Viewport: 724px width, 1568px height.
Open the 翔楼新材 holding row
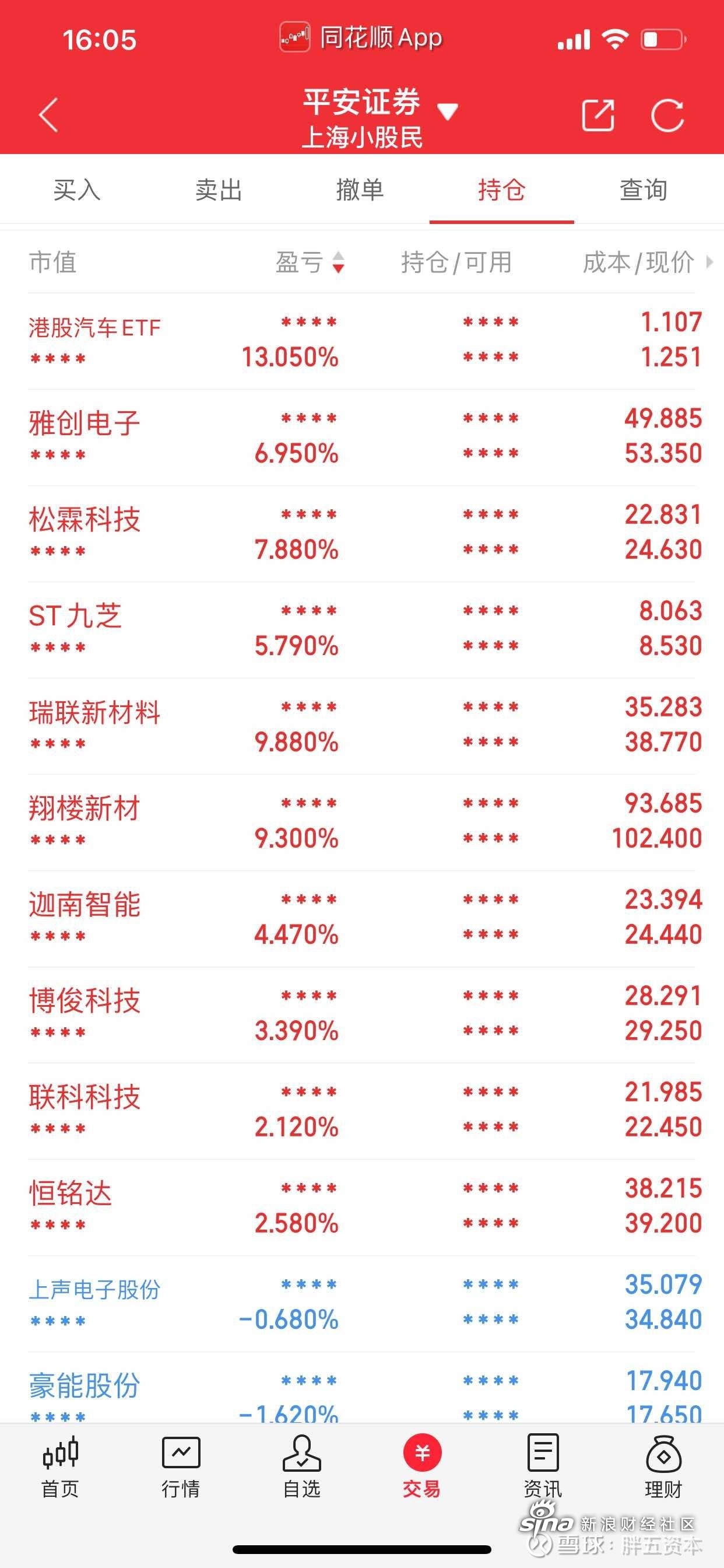tap(362, 822)
